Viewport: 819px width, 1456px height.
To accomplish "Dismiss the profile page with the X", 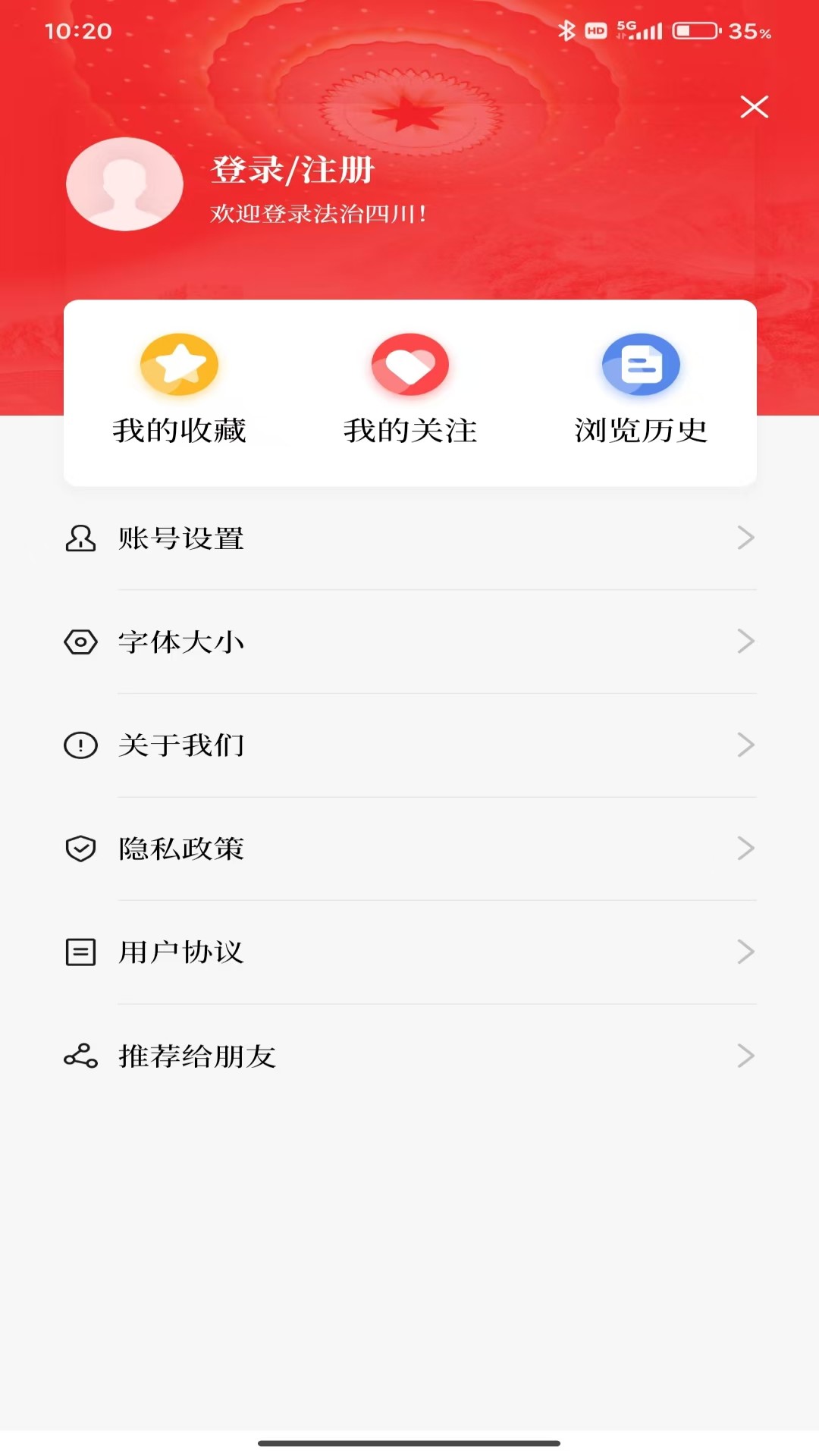I will click(x=755, y=107).
